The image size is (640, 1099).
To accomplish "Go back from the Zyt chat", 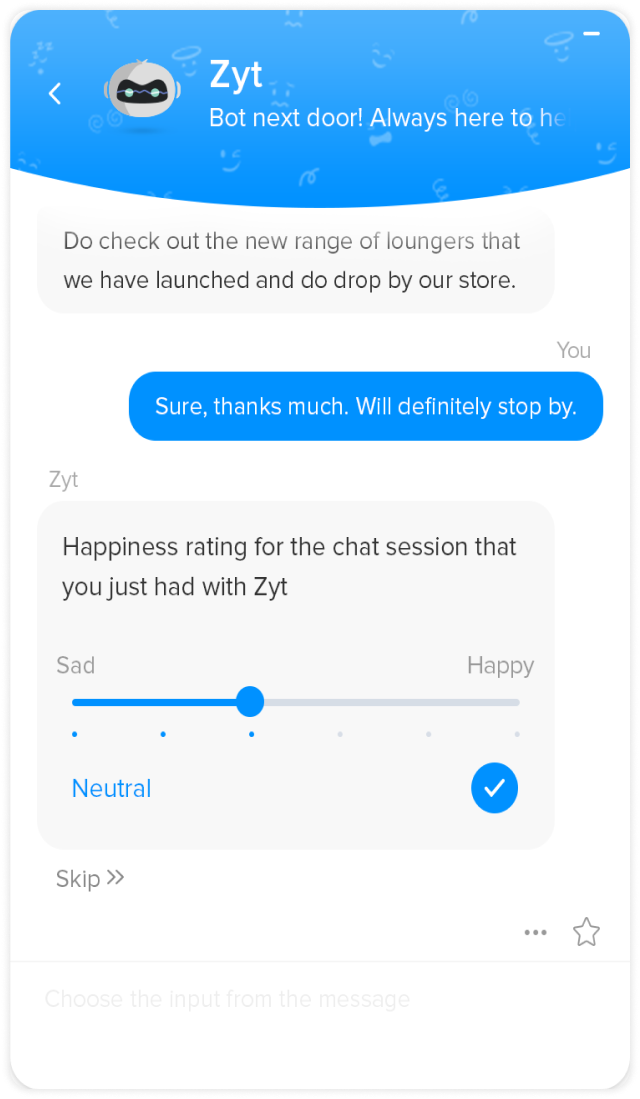I will [x=55, y=94].
